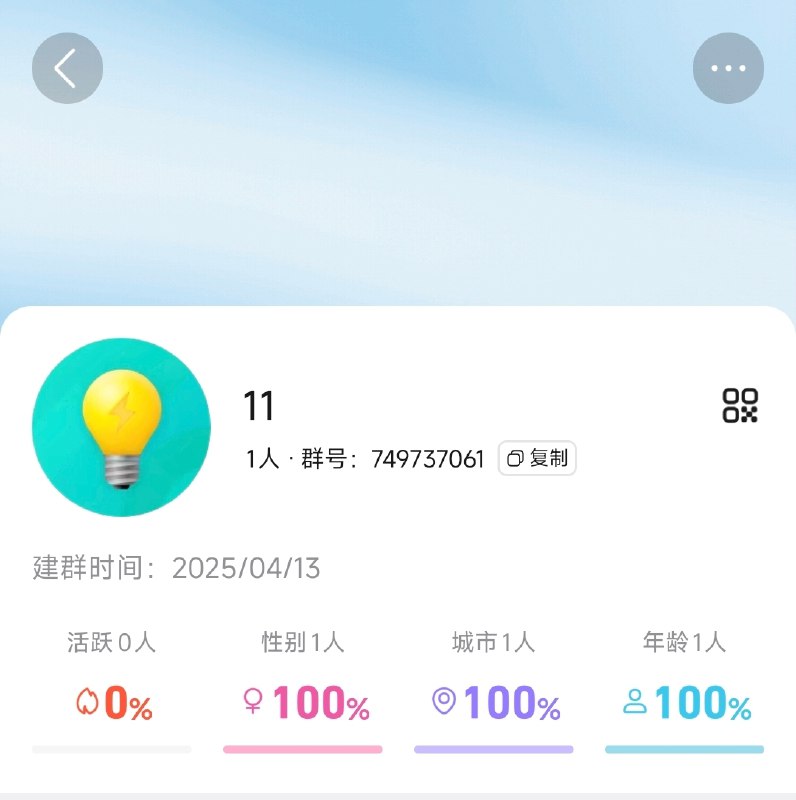Click the 建群时间 label
The height and width of the screenshot is (800, 796).
pyautogui.click(x=86, y=567)
